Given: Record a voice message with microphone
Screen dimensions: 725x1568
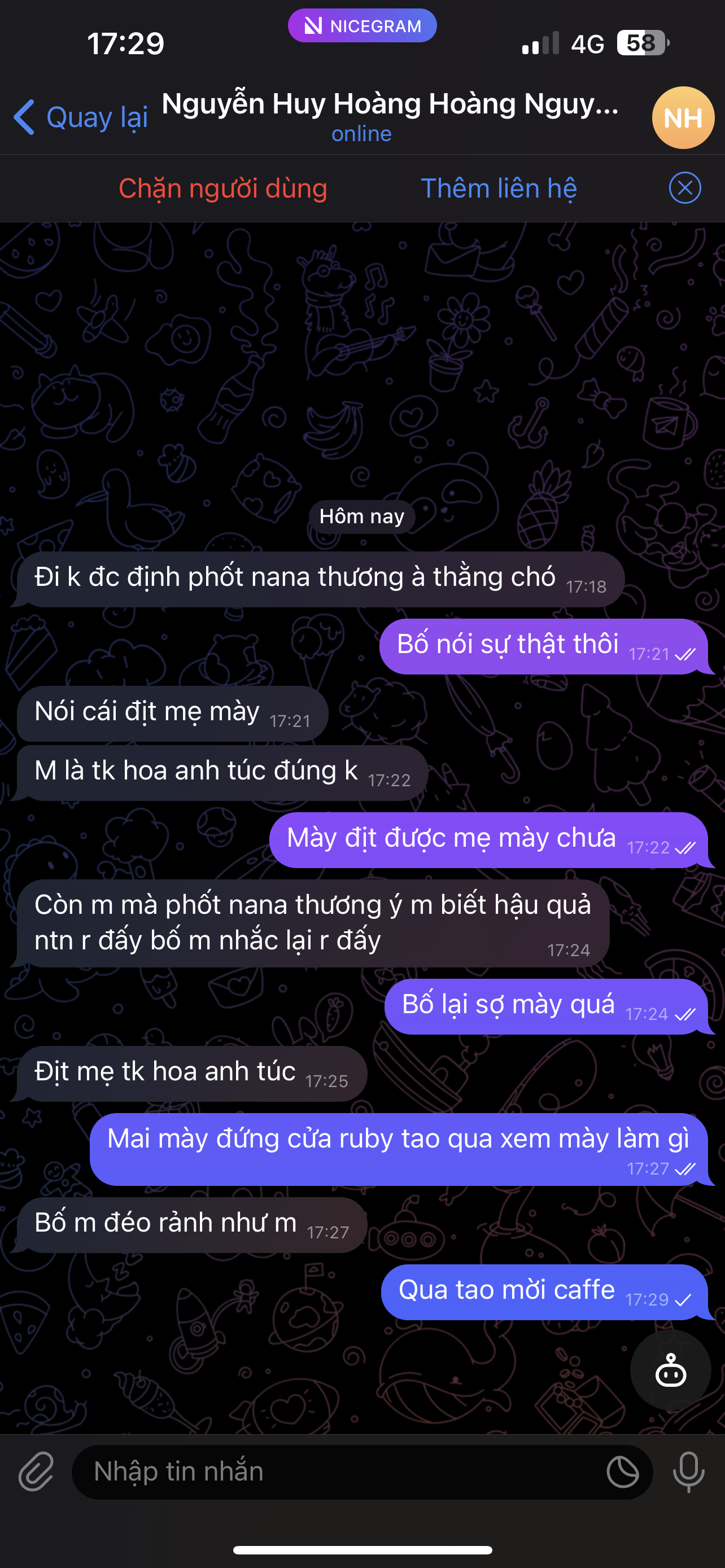Looking at the screenshot, I should (x=688, y=1472).
